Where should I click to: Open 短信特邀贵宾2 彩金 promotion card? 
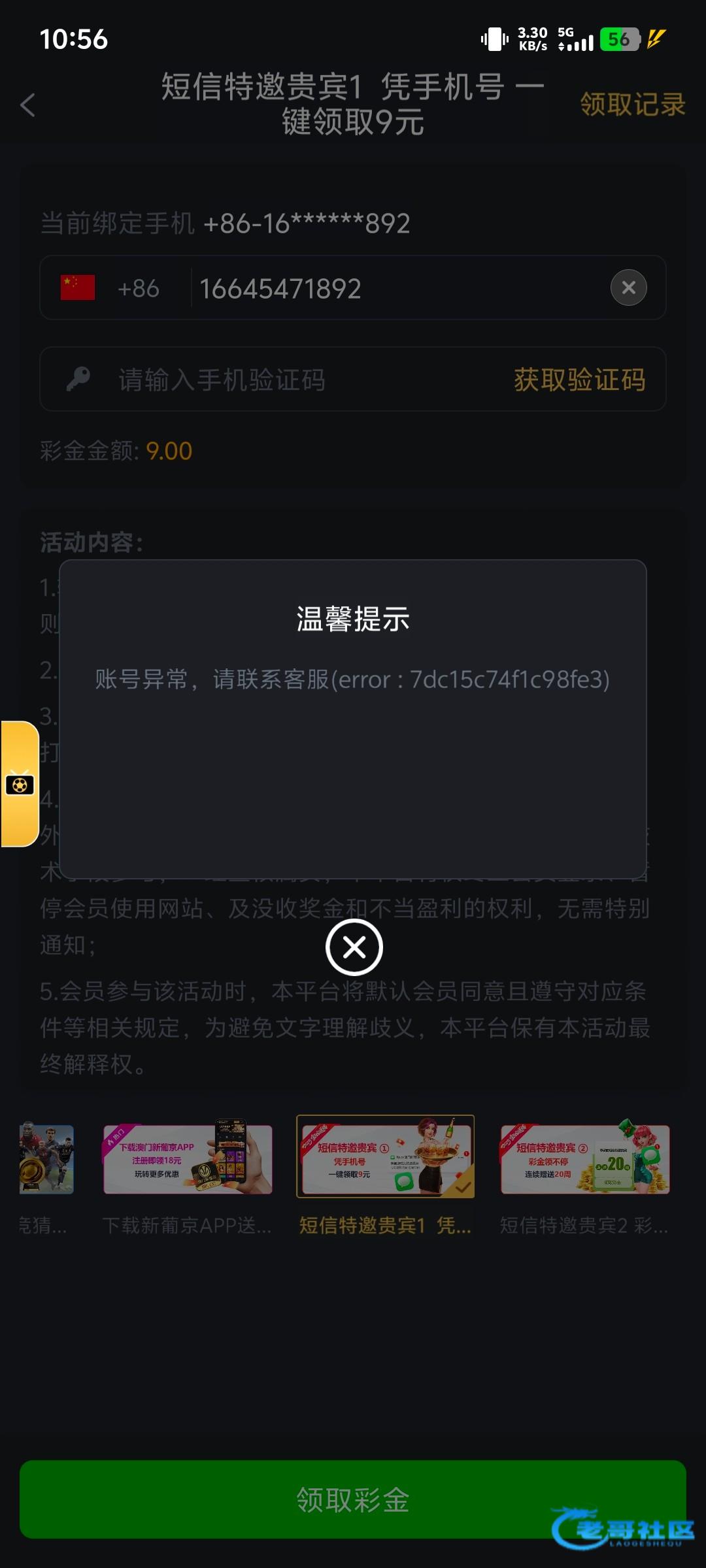[584, 1160]
